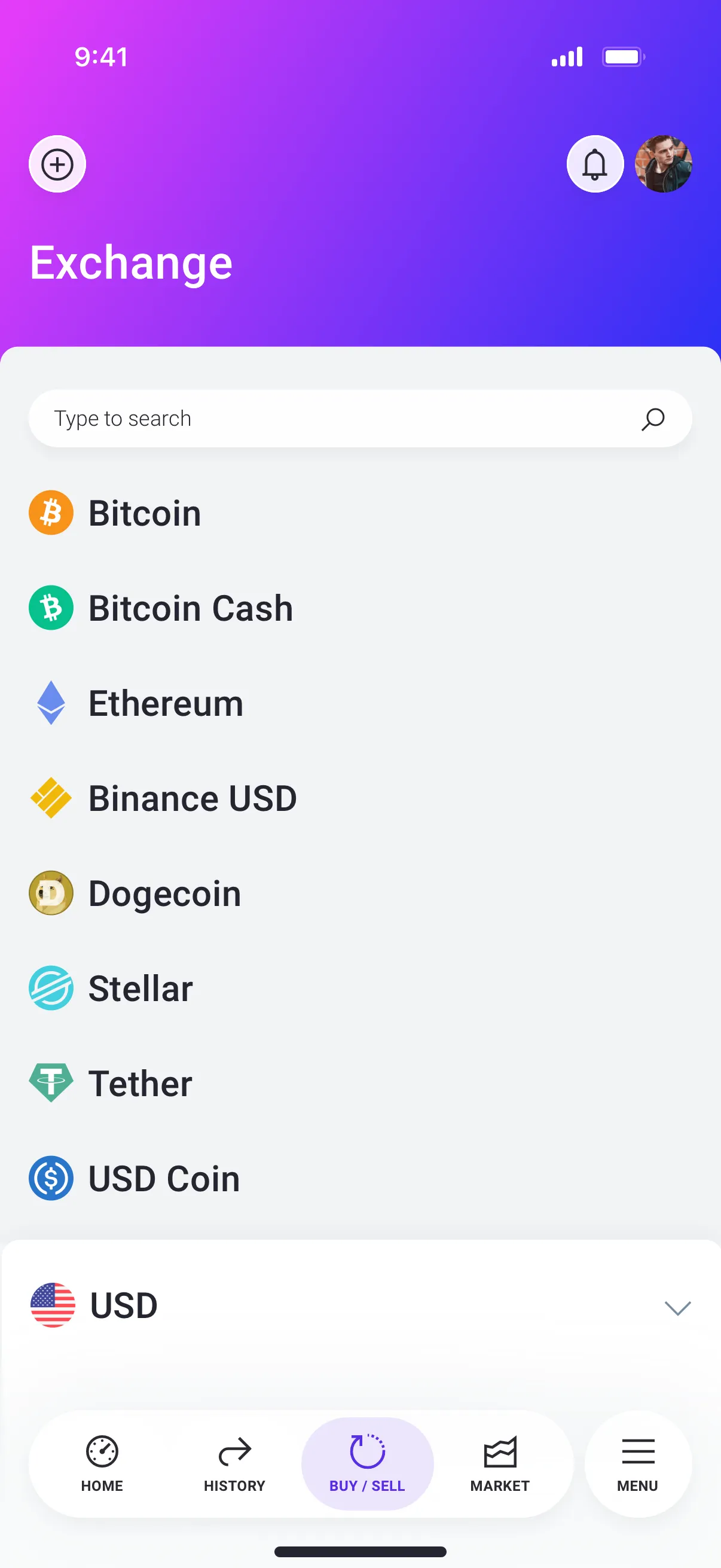Screen dimensions: 721x1568
Task: Select the Dogecoin icon
Action: click(x=51, y=893)
